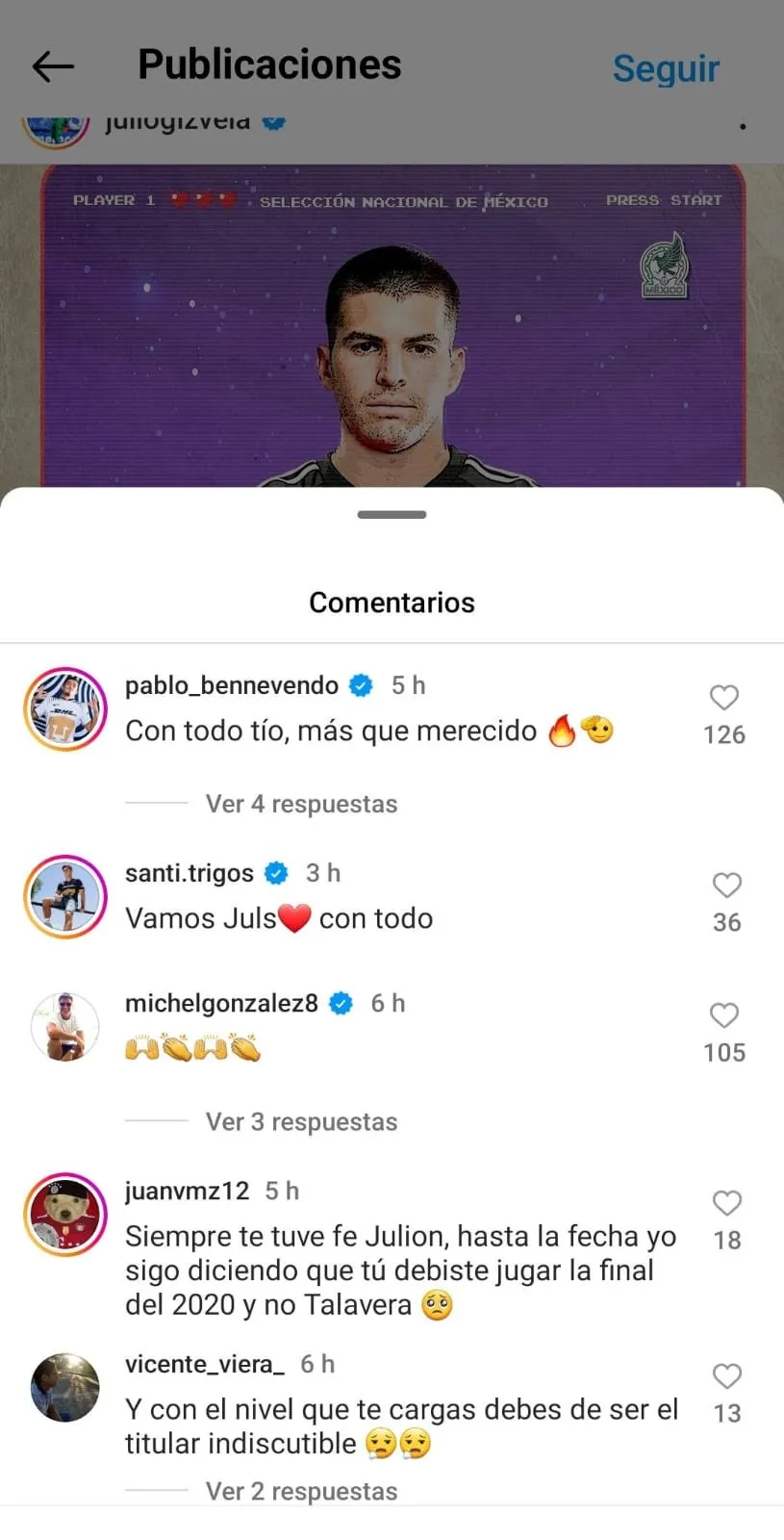The width and height of the screenshot is (784, 1540).
Task: Like juanvmz12's comment about Talavera
Action: click(x=726, y=1203)
